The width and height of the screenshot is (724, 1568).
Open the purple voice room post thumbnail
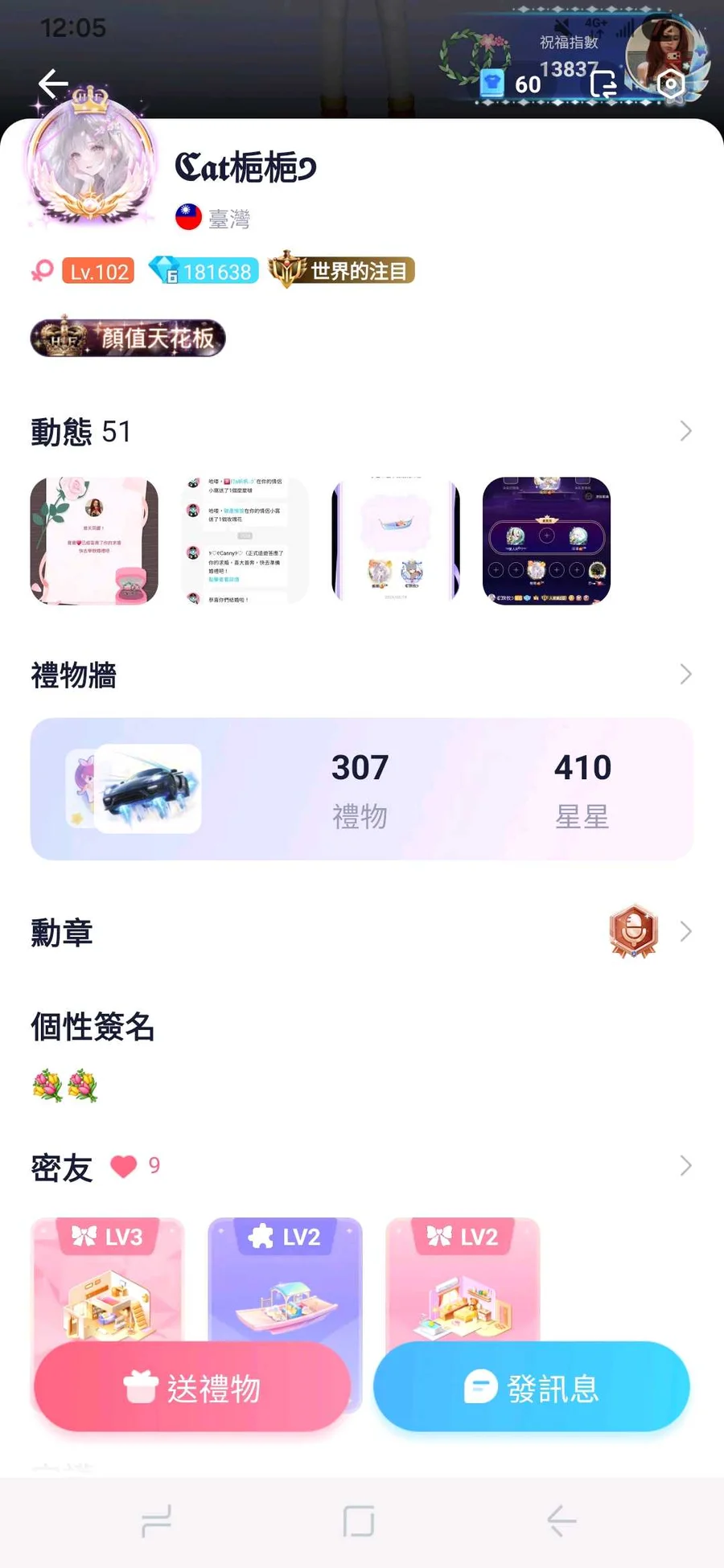(547, 540)
